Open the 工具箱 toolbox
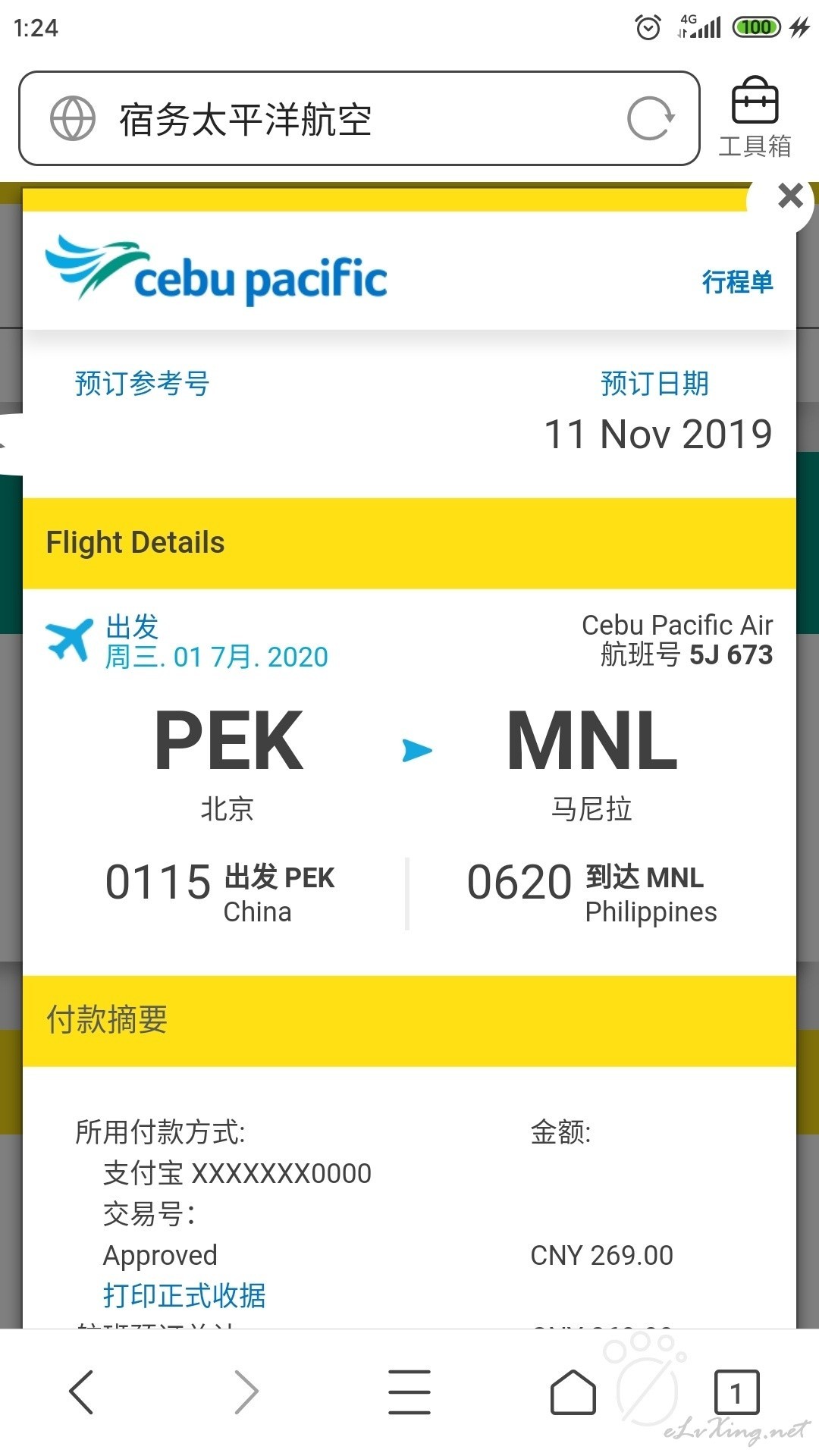 pos(755,118)
